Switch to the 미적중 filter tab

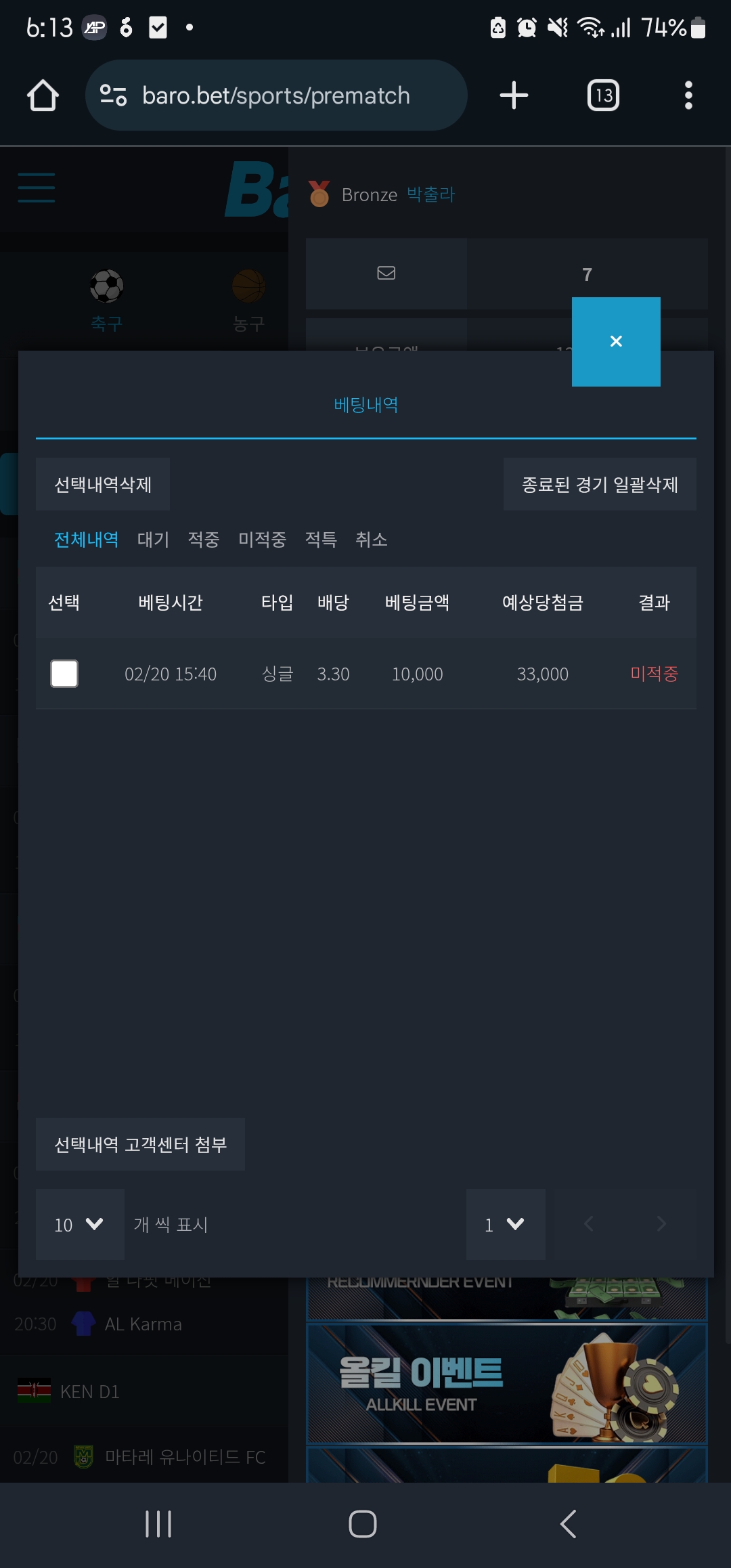pos(263,540)
